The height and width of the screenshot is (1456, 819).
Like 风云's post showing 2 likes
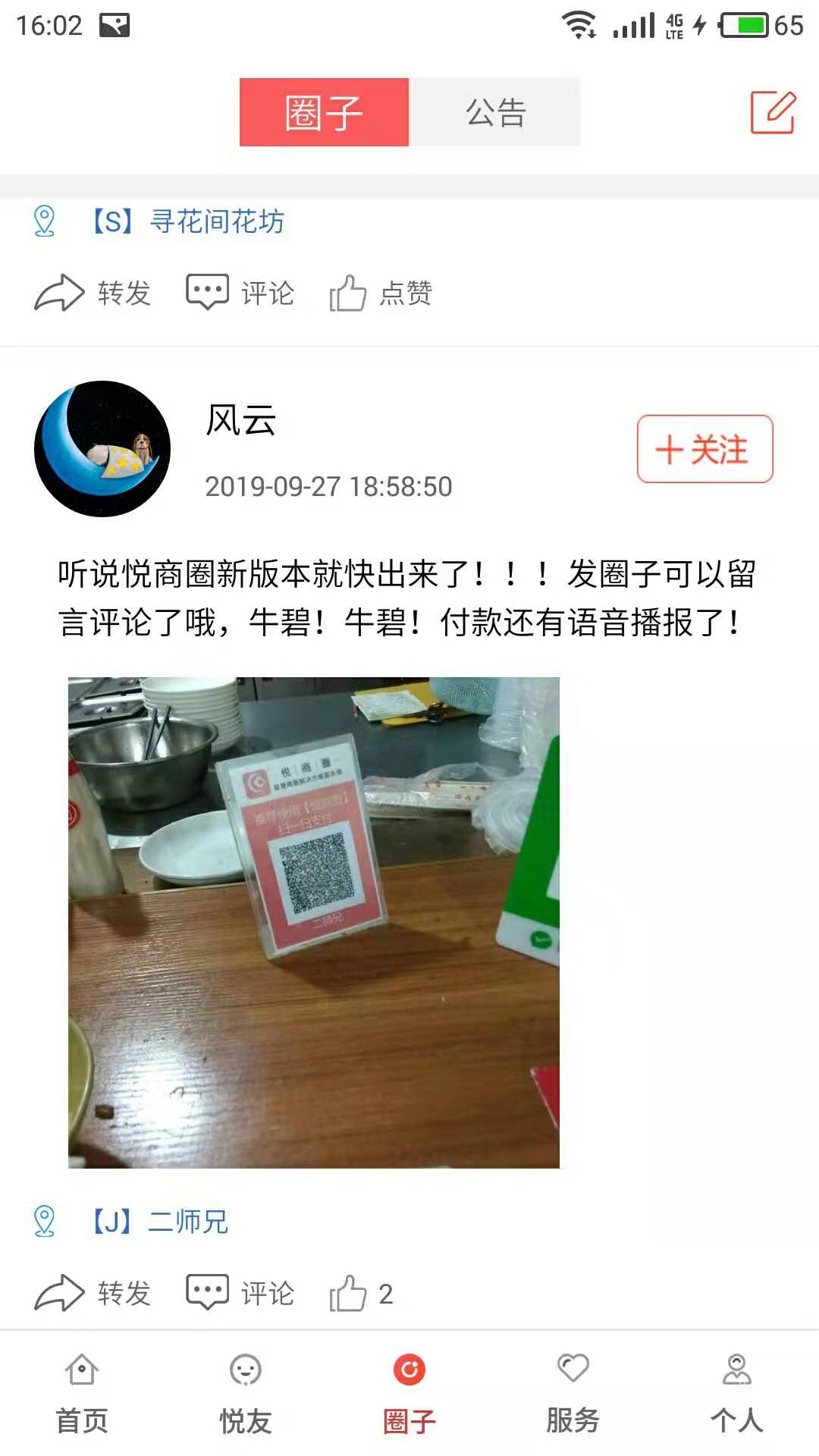pos(361,1293)
